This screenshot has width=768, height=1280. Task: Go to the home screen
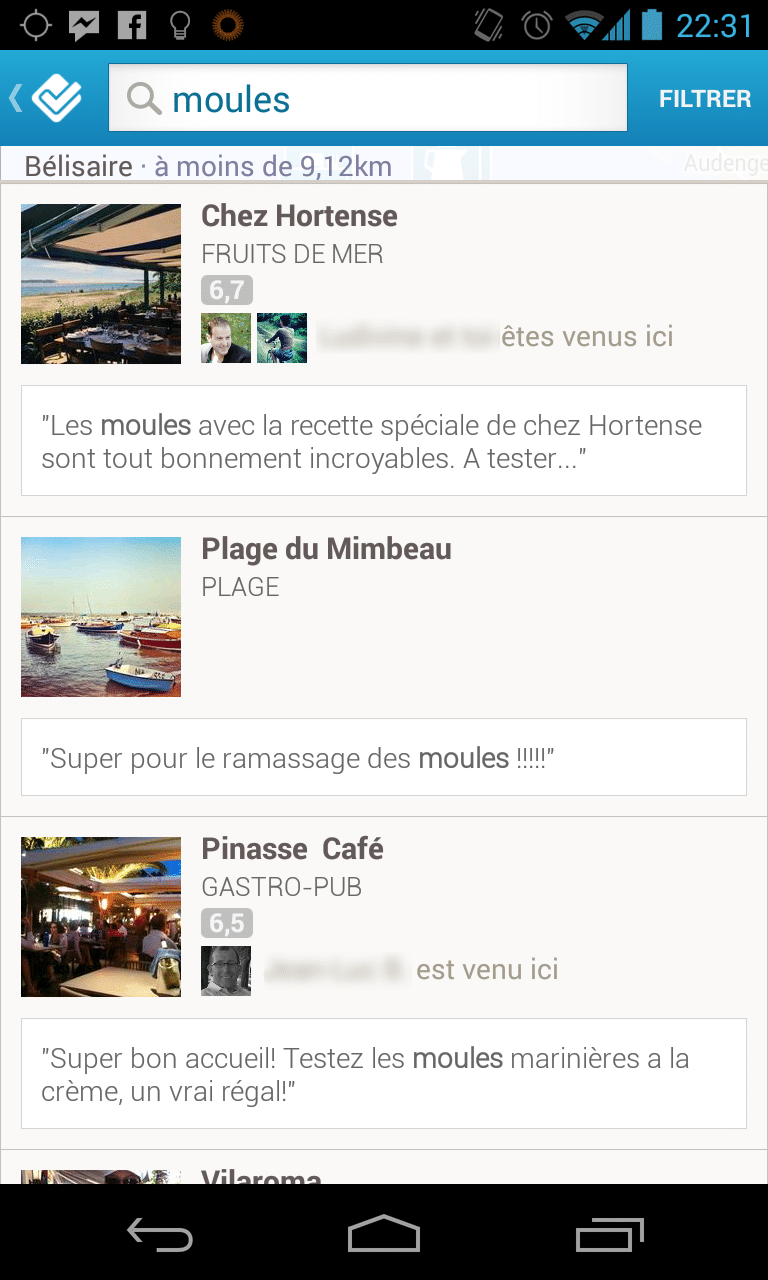tap(384, 1234)
